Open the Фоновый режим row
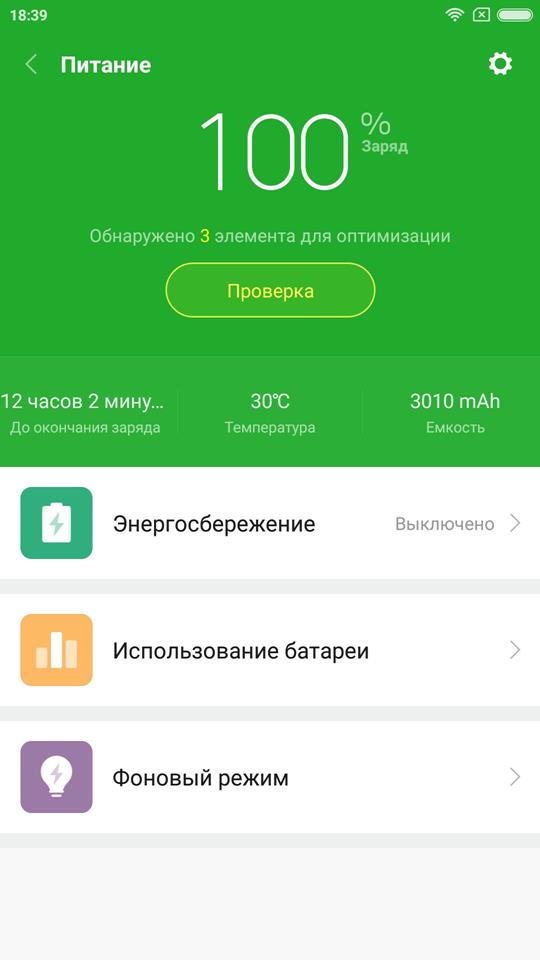This screenshot has width=540, height=960. [270, 777]
